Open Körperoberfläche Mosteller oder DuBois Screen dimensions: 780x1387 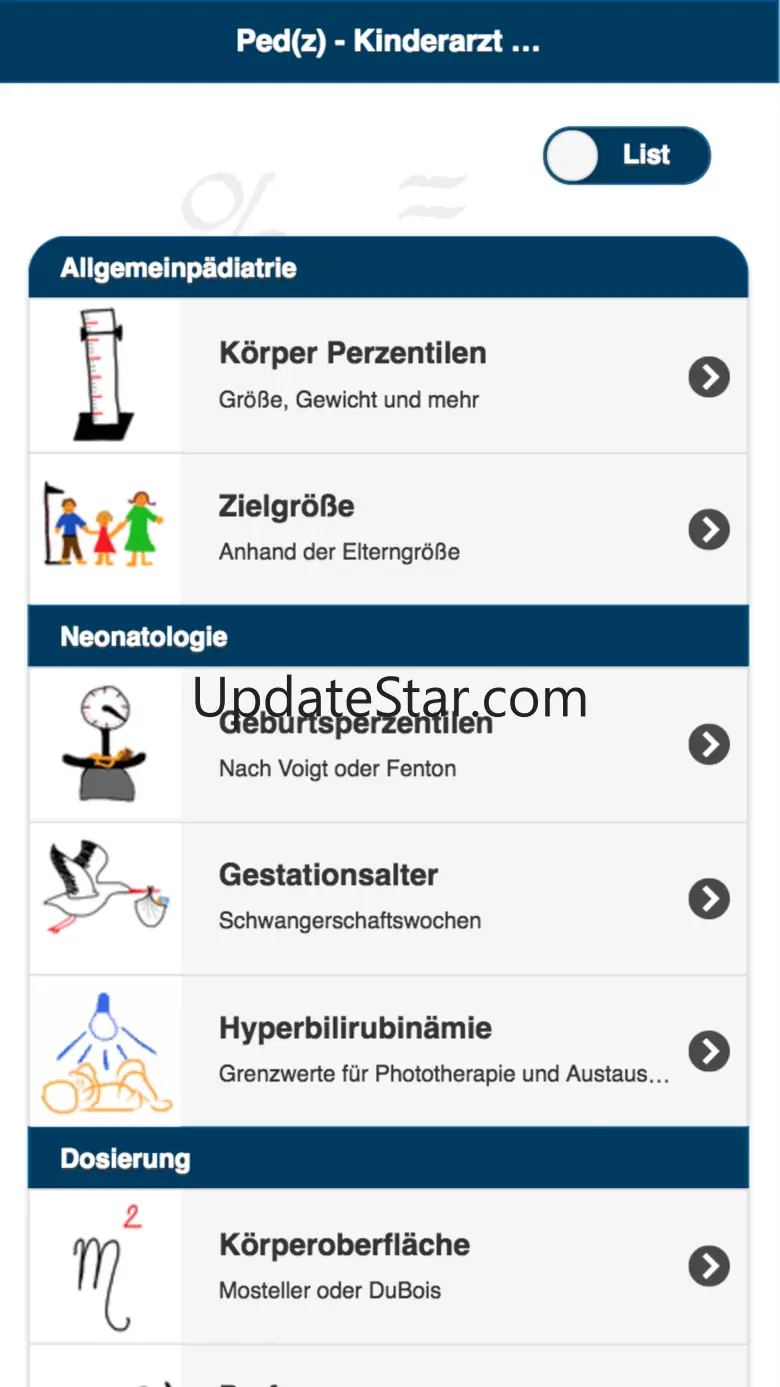(388, 1266)
